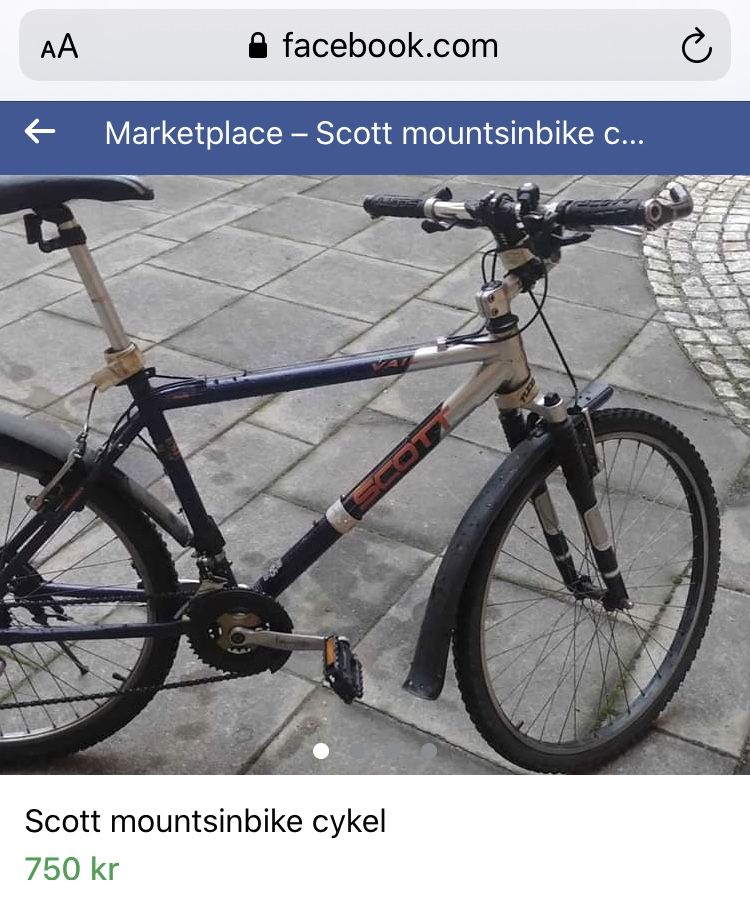Tap the facebook.com address bar
The width and height of the screenshot is (750, 900).
pos(375,46)
